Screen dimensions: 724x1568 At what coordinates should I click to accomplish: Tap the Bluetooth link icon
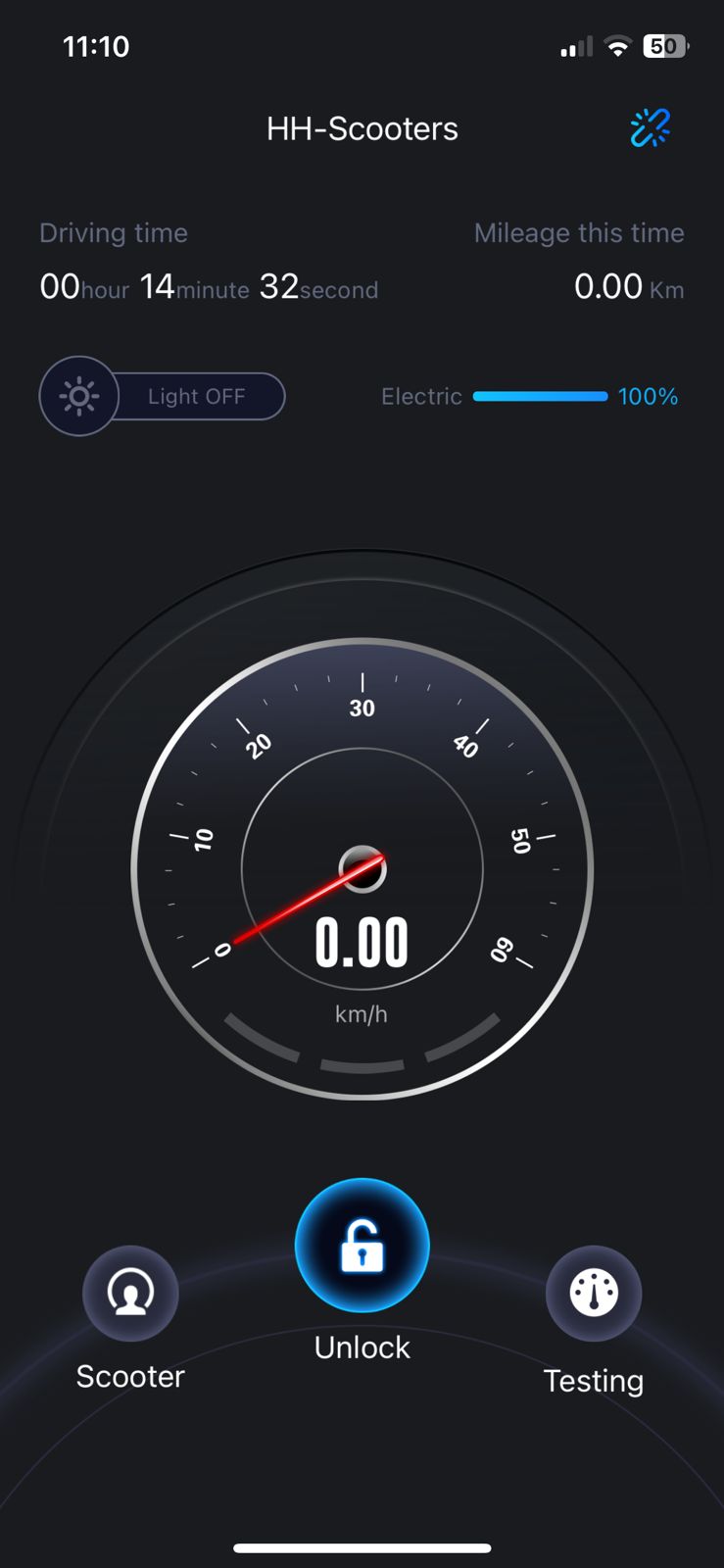[650, 127]
